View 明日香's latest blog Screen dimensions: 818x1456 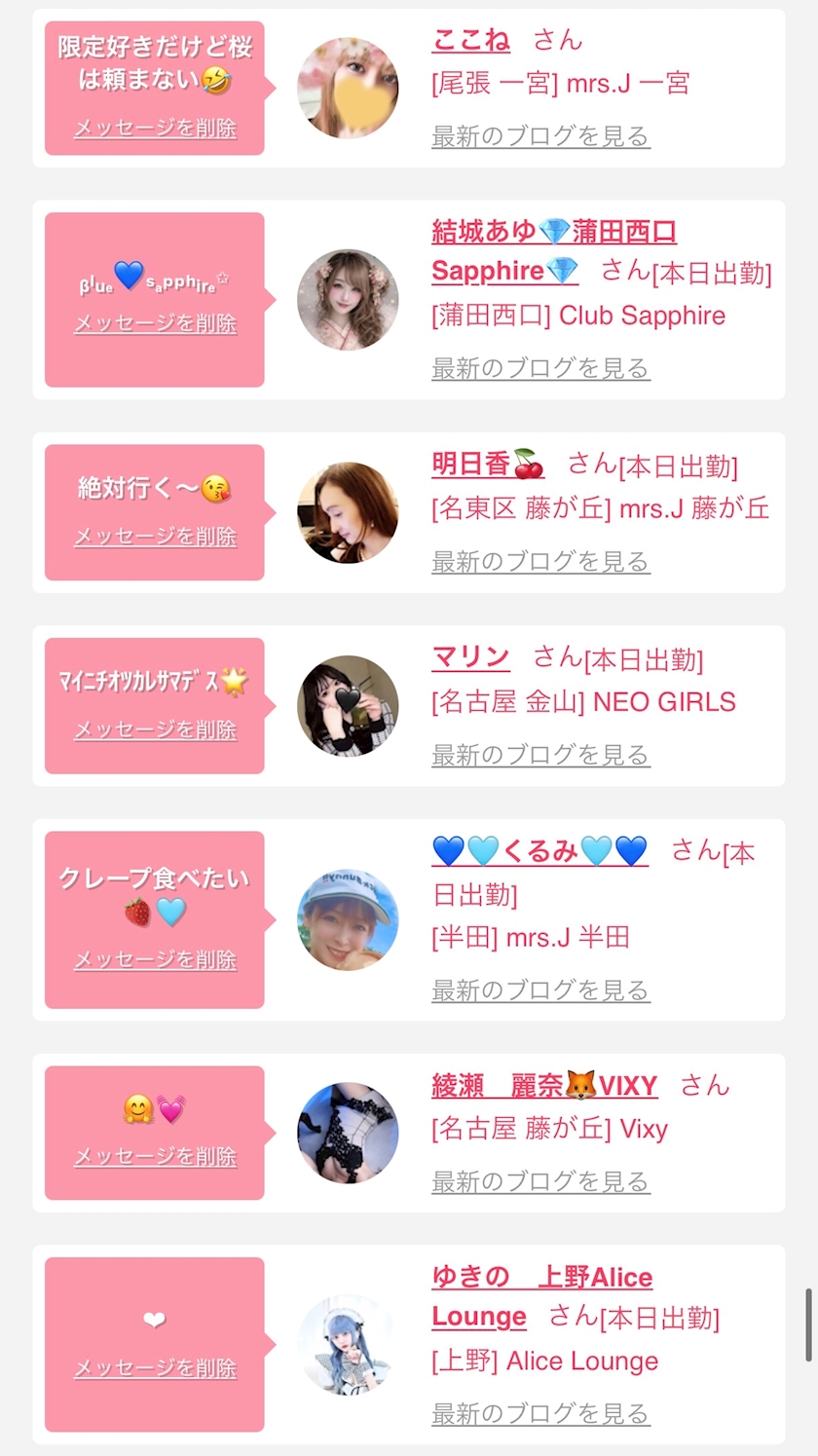(540, 561)
